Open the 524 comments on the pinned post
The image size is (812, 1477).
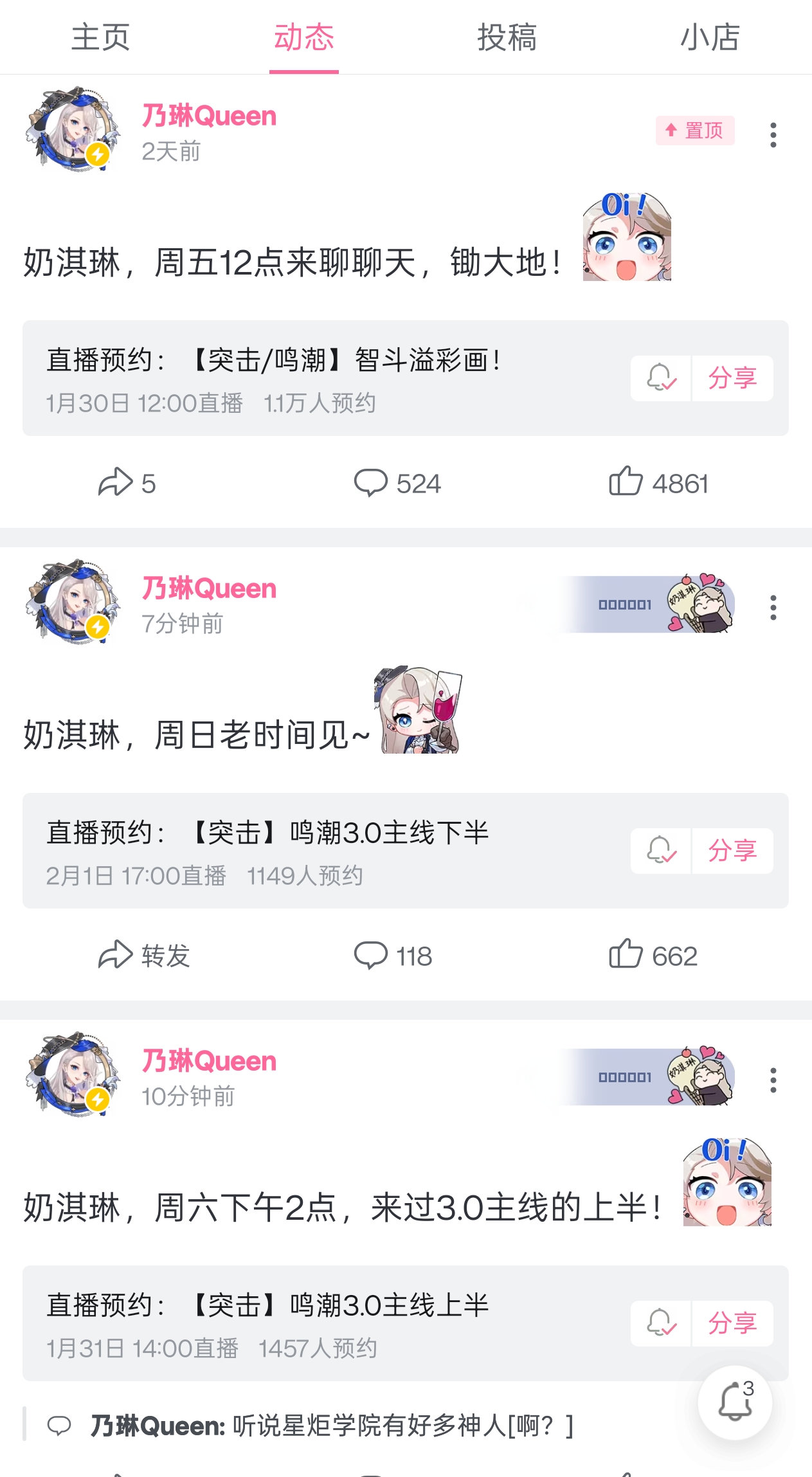397,483
